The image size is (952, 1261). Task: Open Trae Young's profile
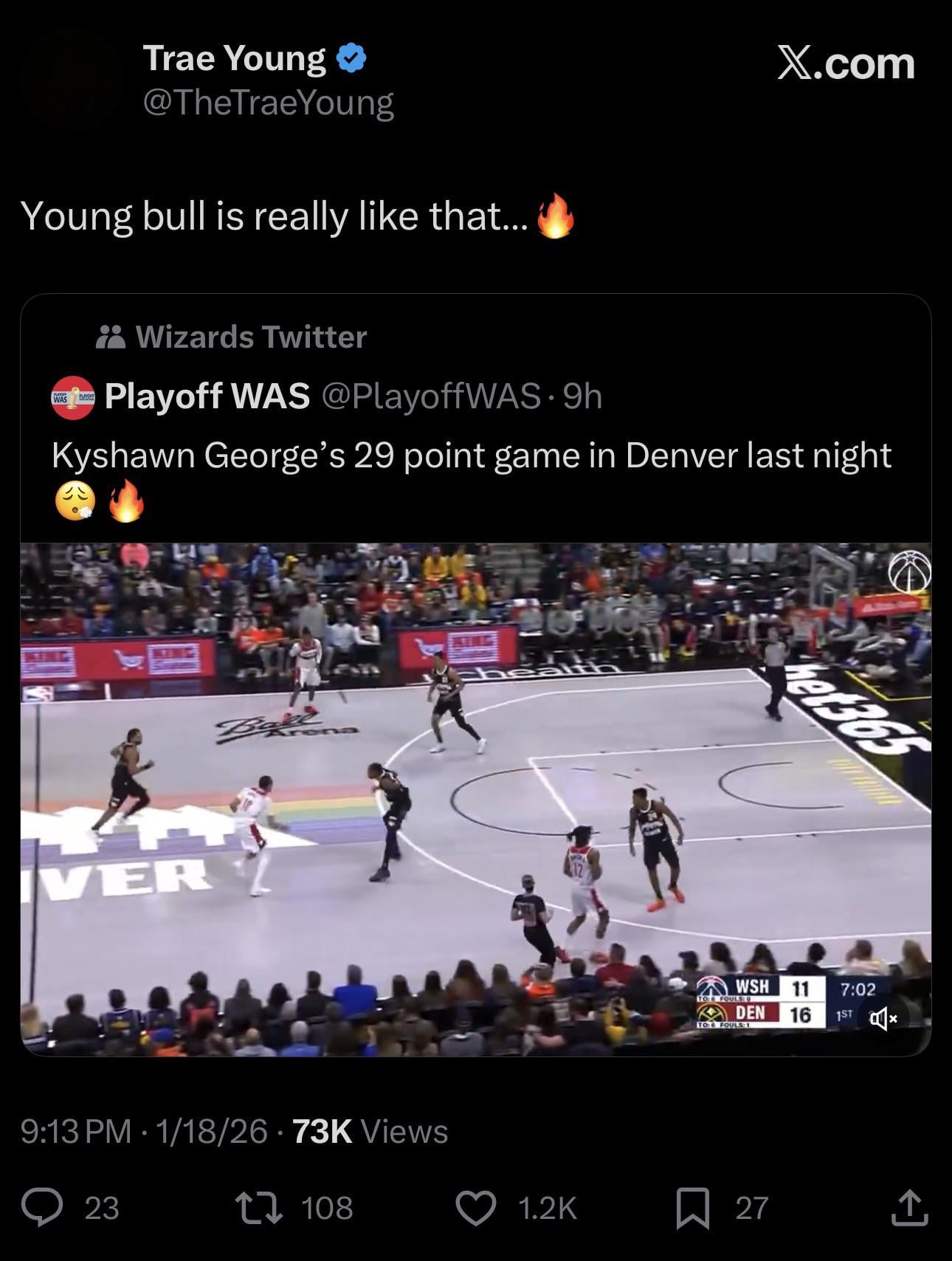[235, 59]
